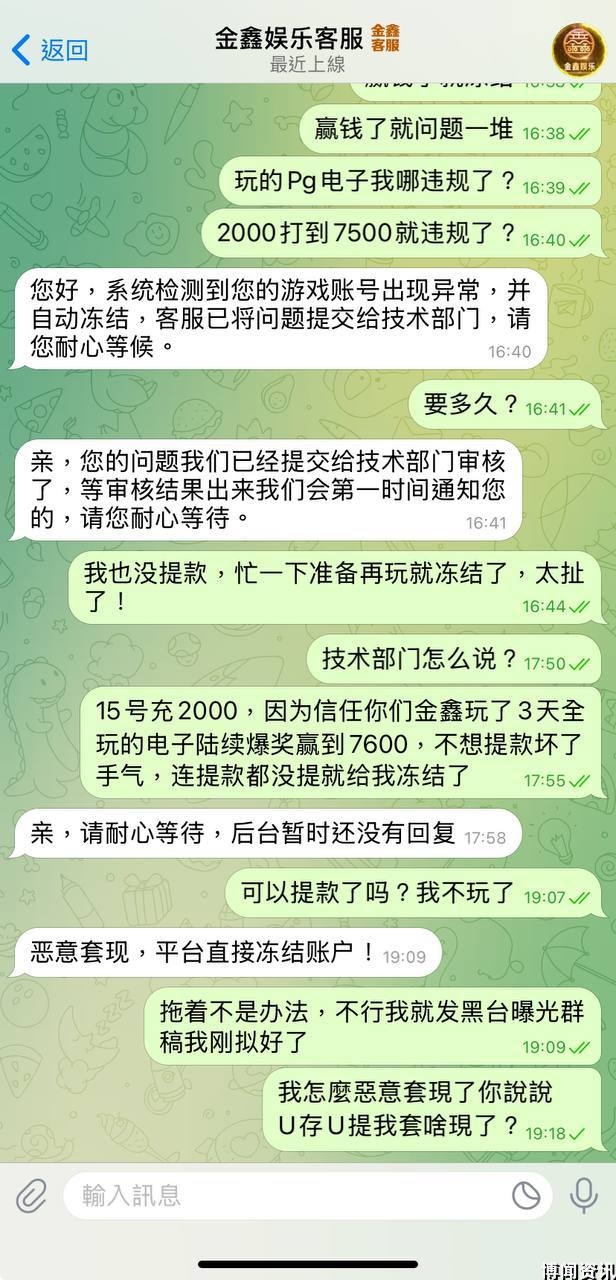616x1280 pixels.
Task: Open the sticker panel icon
Action: point(526,1195)
